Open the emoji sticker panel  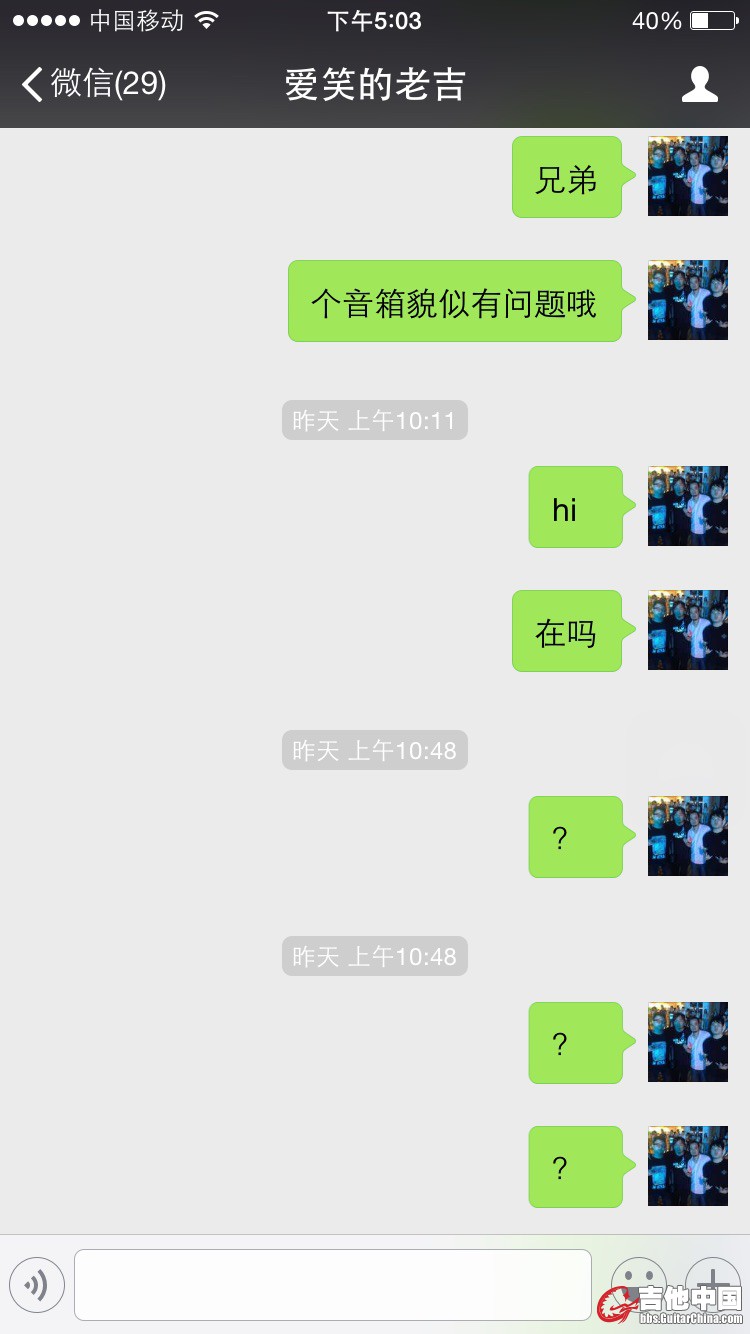[x=638, y=1280]
